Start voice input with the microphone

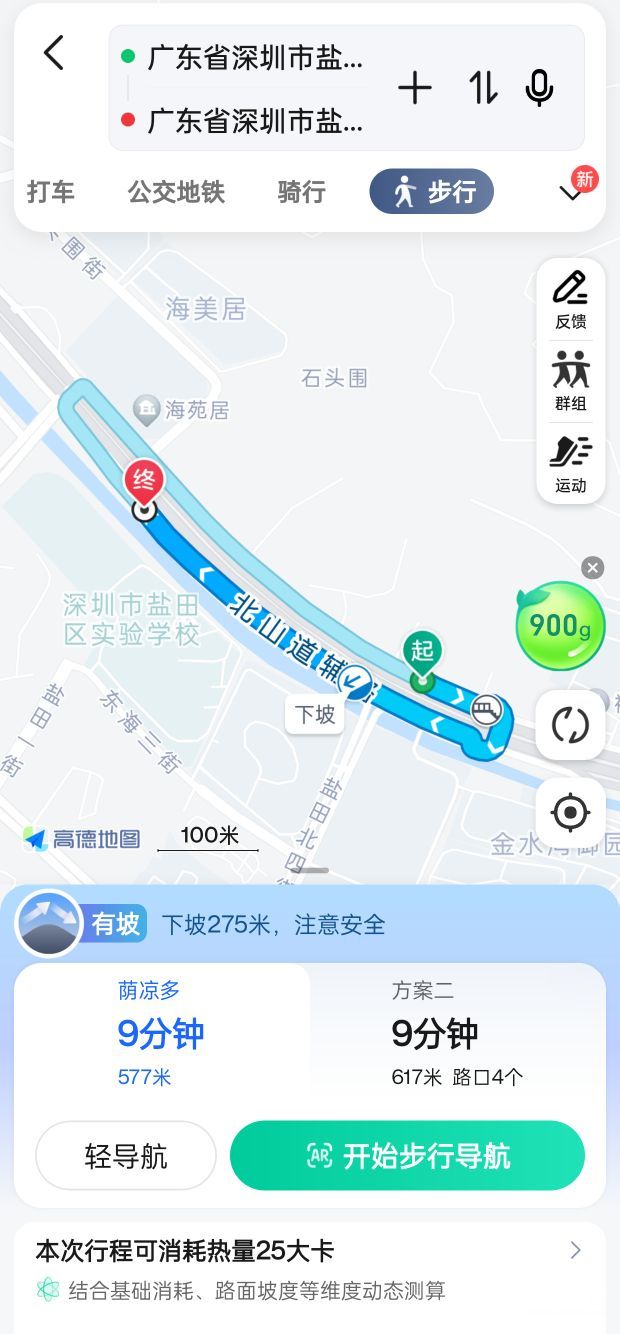[539, 89]
